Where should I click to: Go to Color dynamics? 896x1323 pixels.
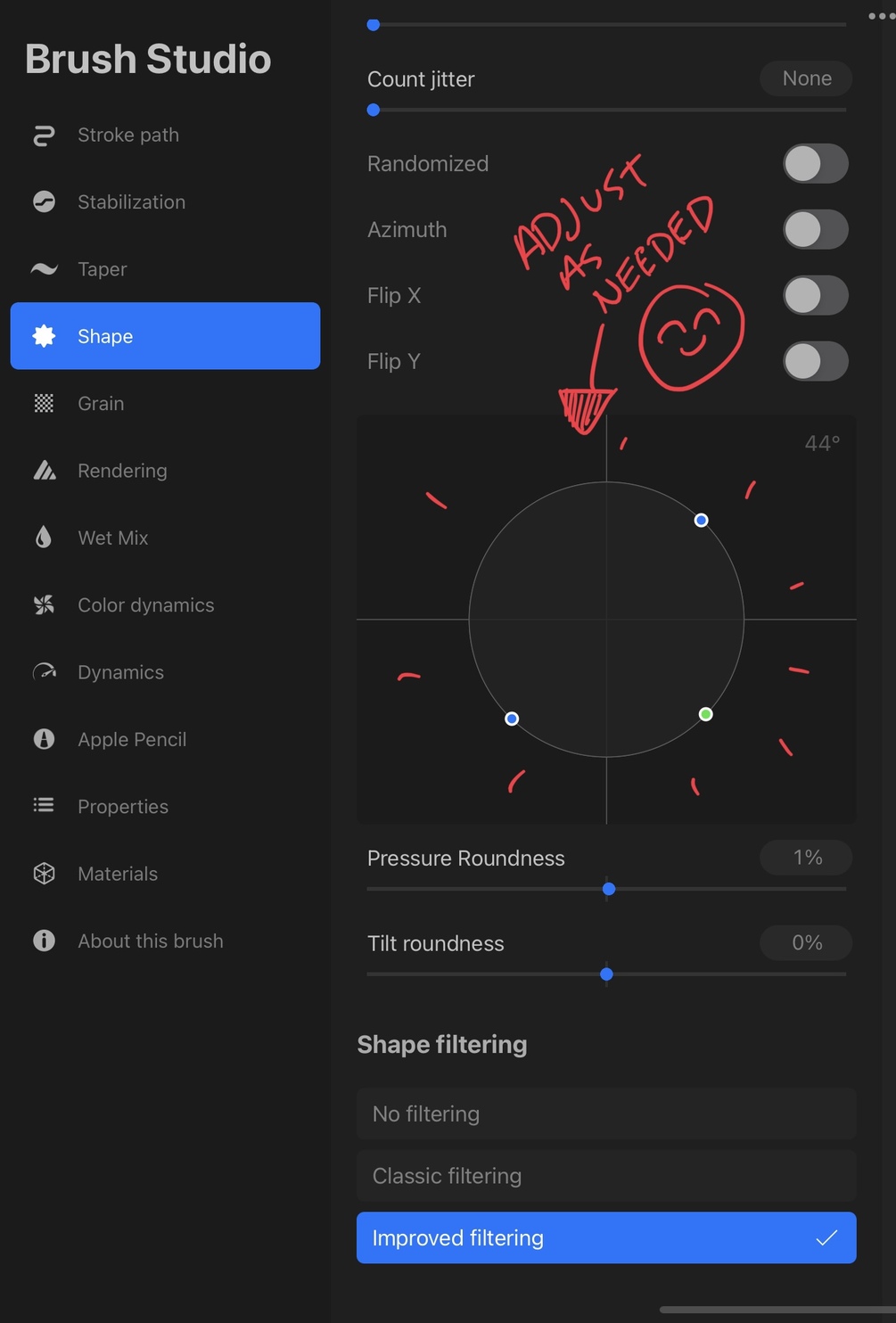[x=145, y=605]
